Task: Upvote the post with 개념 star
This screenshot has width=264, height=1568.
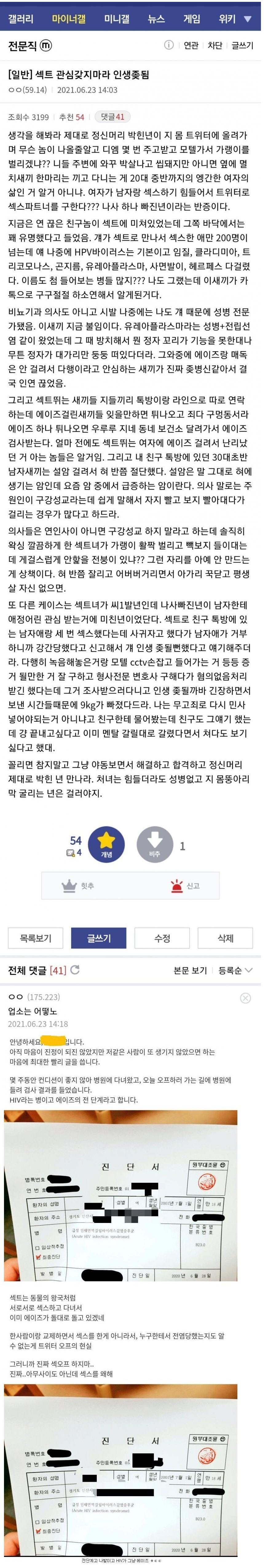Action: pos(106,844)
